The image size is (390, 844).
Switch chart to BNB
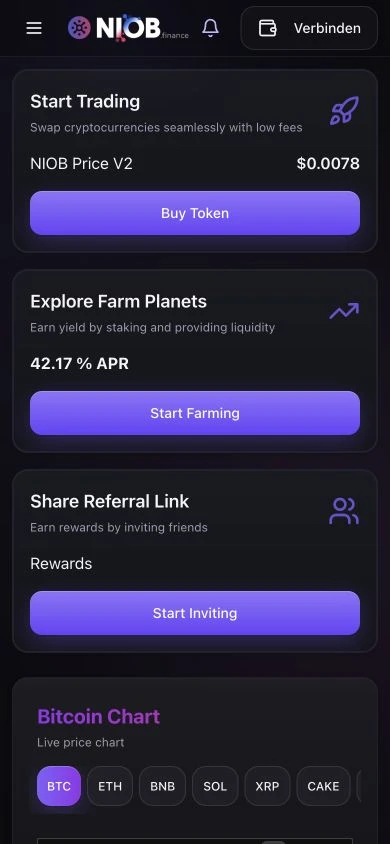point(162,786)
